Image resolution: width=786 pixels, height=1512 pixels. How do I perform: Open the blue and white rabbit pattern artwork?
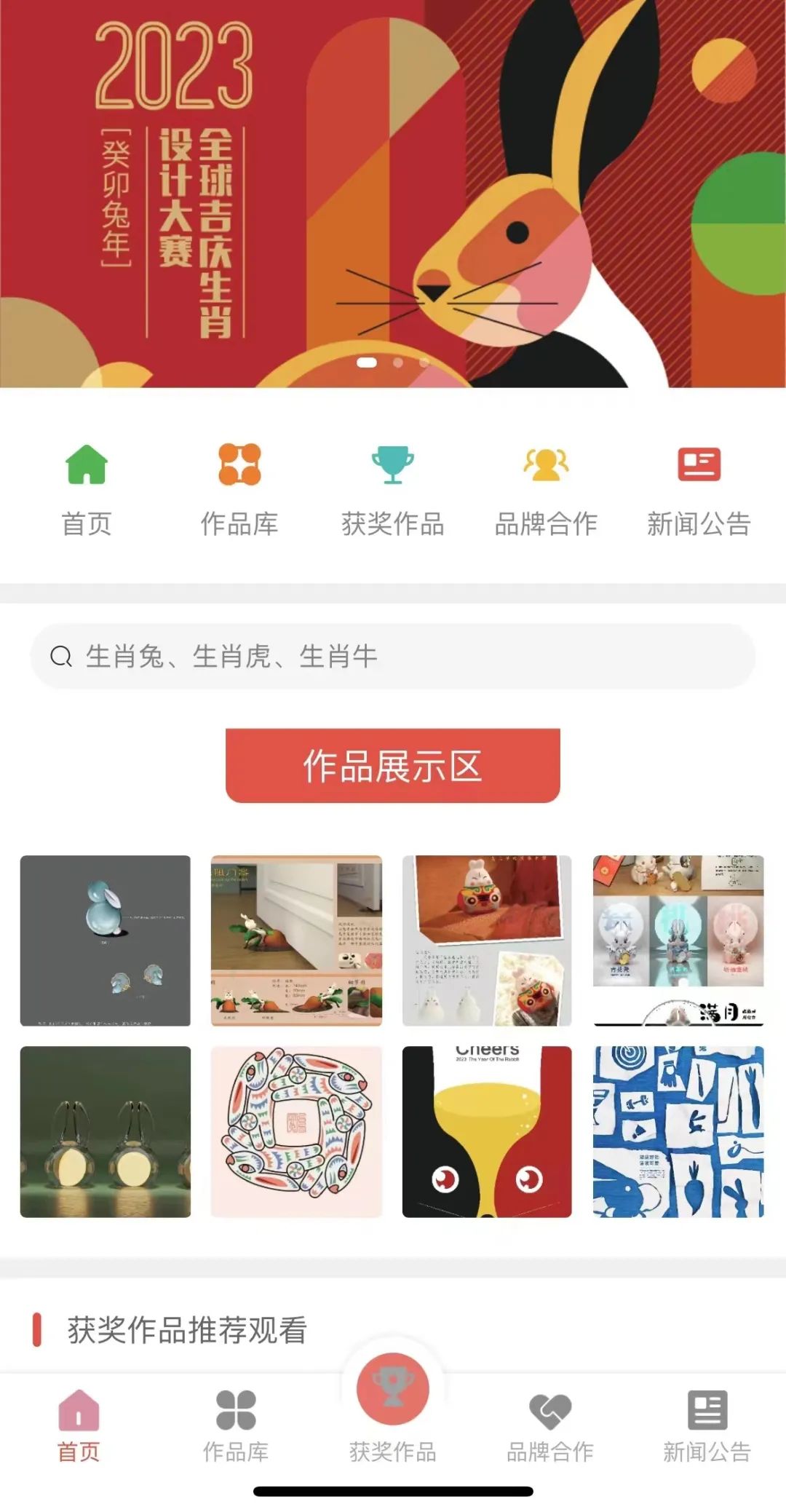[678, 1132]
